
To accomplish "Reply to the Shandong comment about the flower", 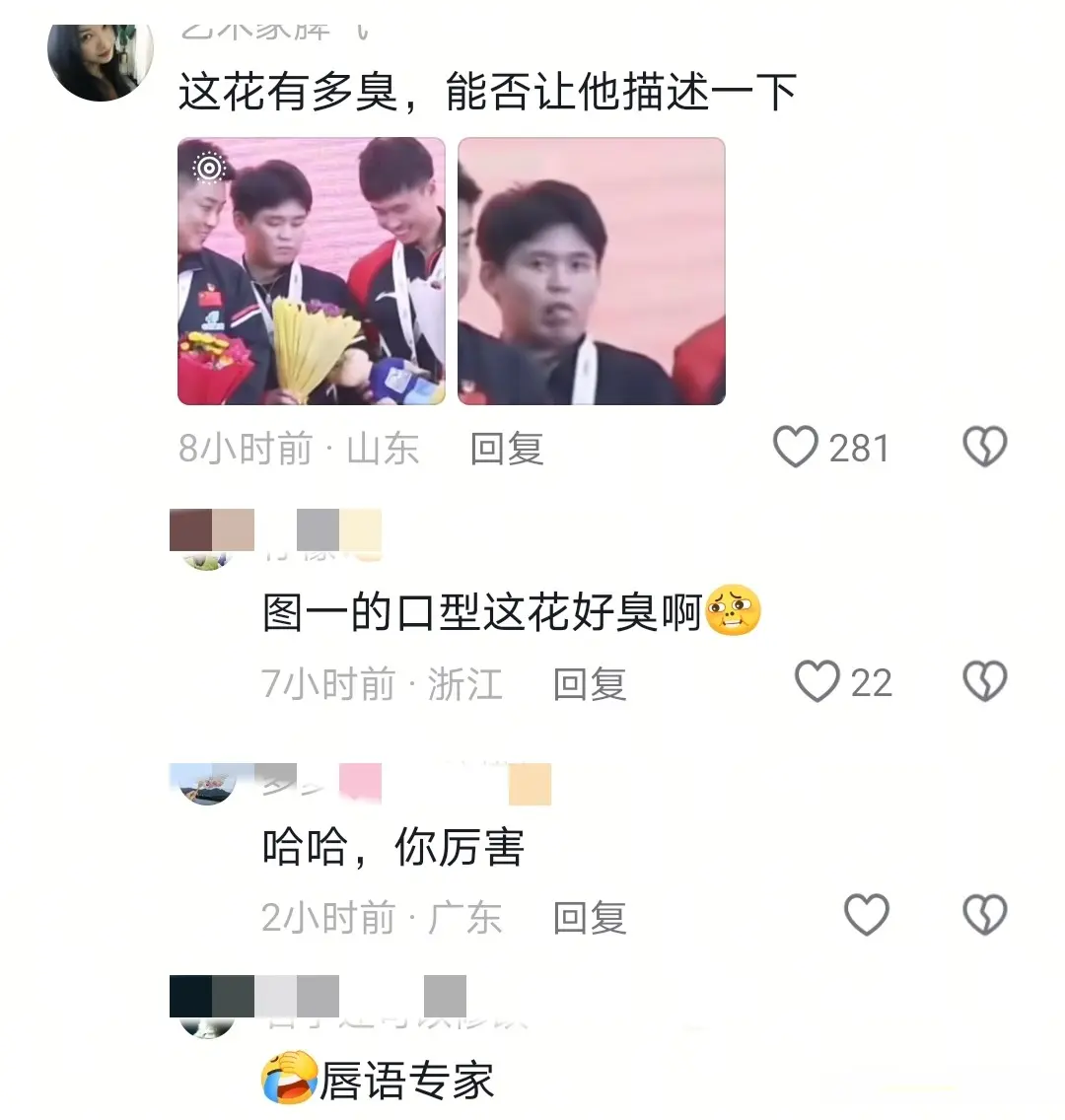I will click(507, 449).
